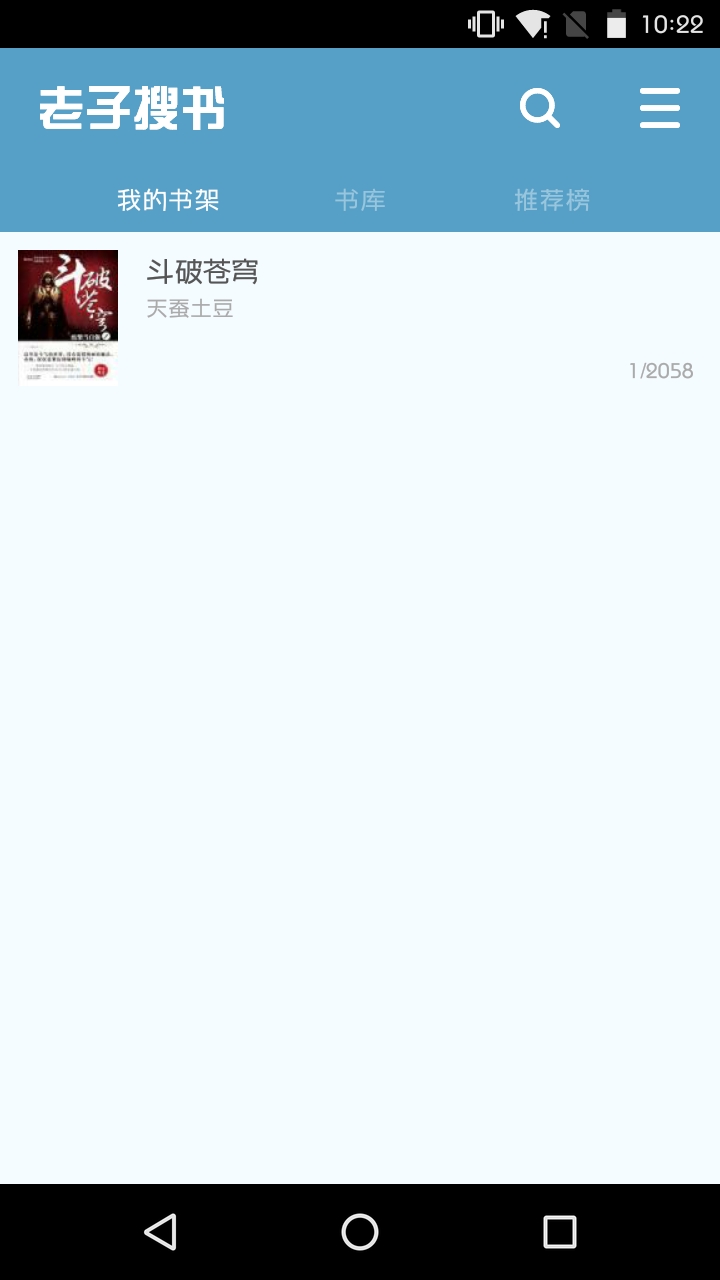720x1280 pixels.
Task: Switch to the 推荐榜 tab
Action: 552,200
